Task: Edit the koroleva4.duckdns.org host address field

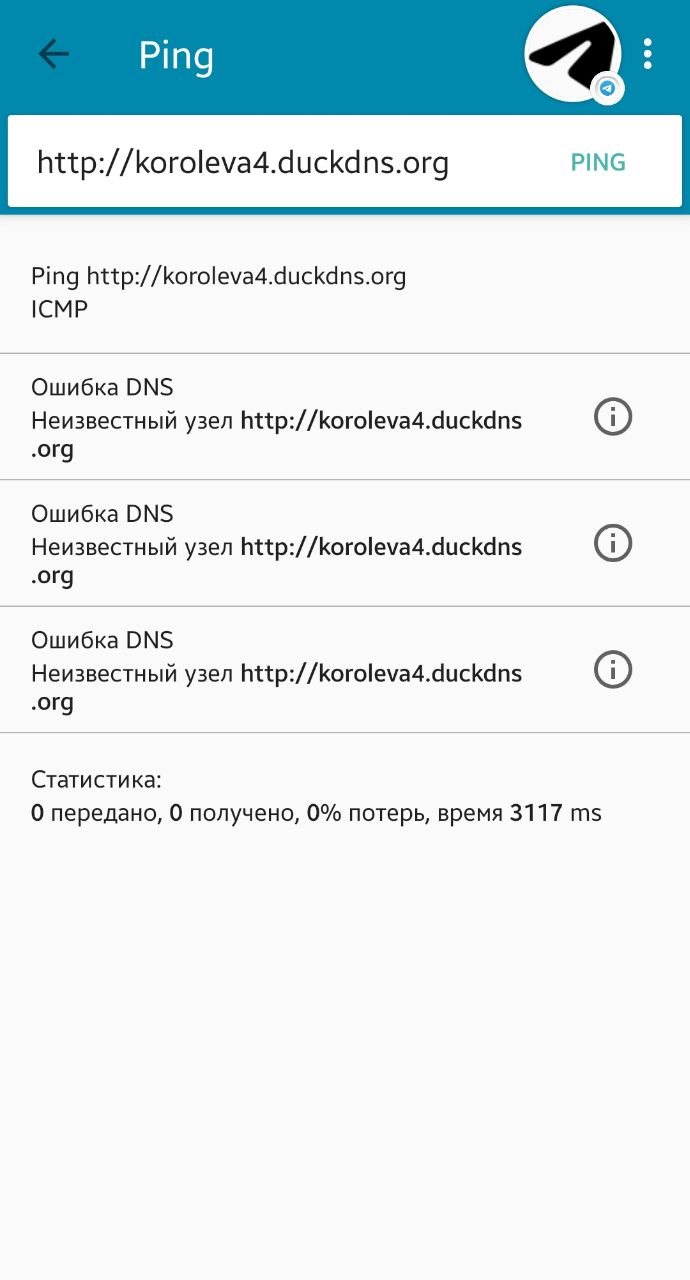Action: click(243, 162)
